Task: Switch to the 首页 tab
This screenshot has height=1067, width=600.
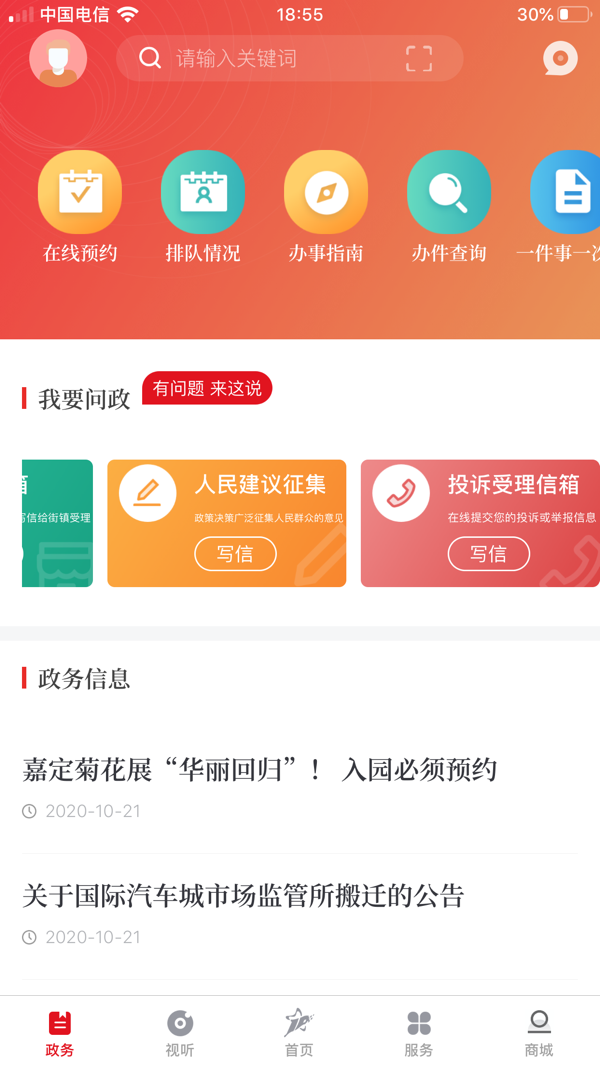Action: coord(299,1033)
